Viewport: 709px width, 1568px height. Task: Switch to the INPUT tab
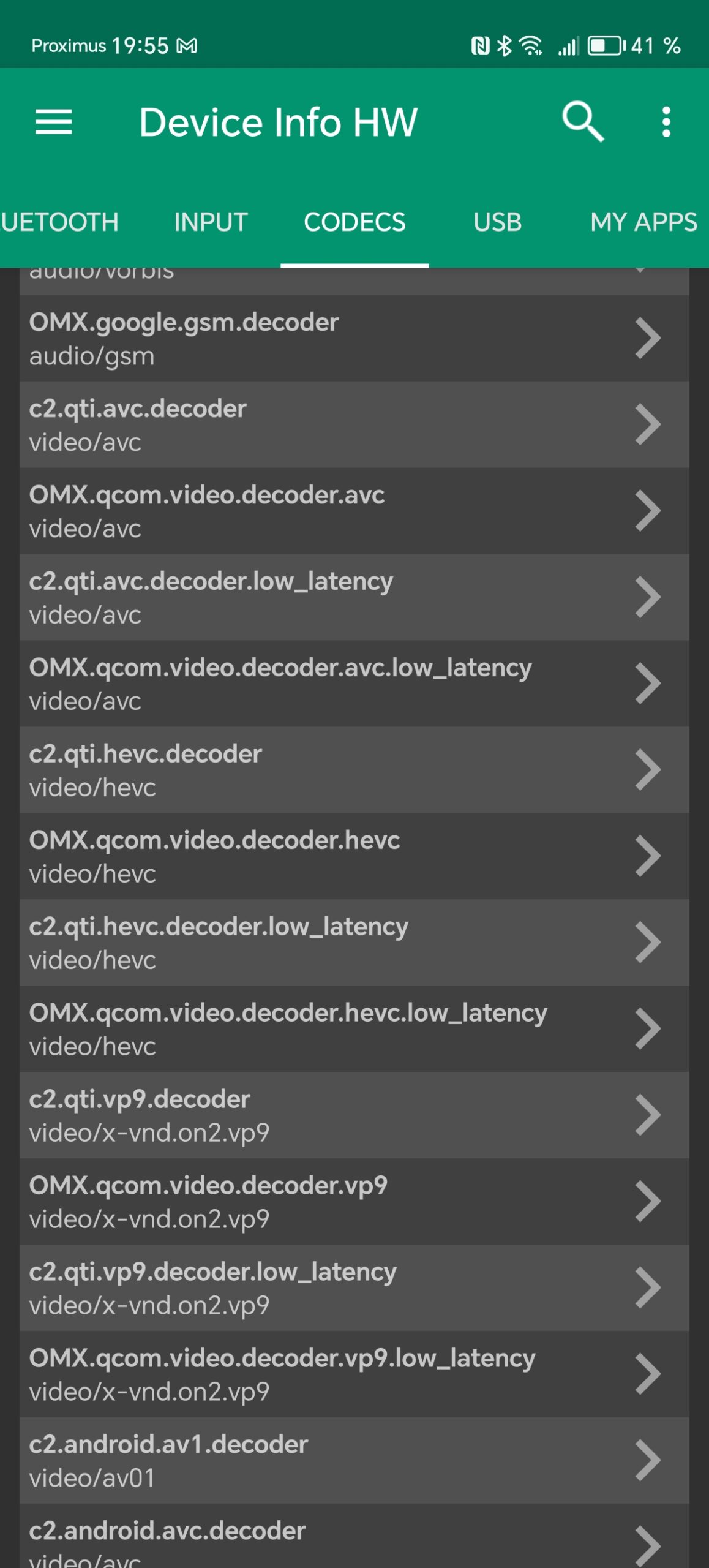tap(211, 222)
